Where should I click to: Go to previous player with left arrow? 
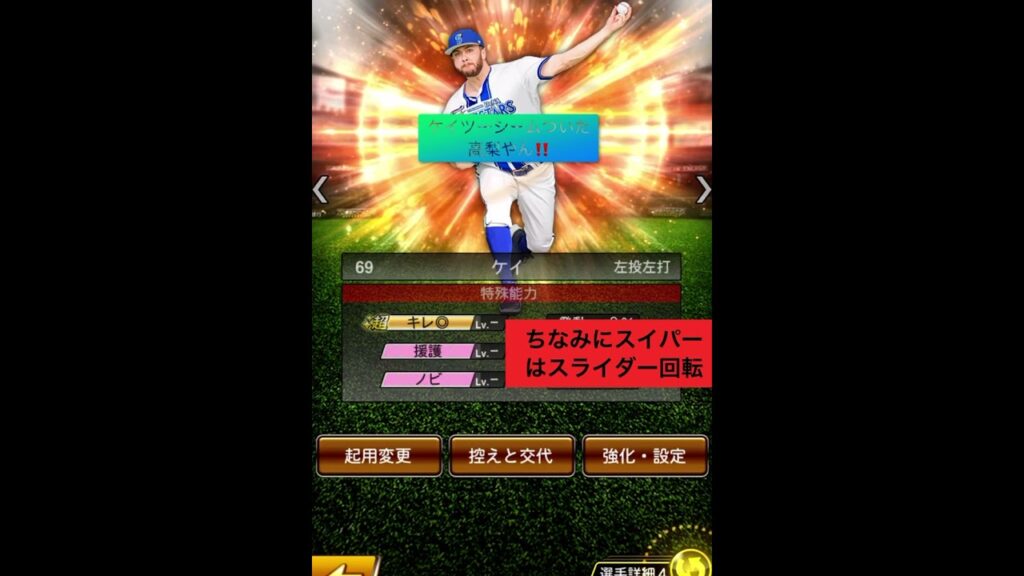[x=320, y=189]
